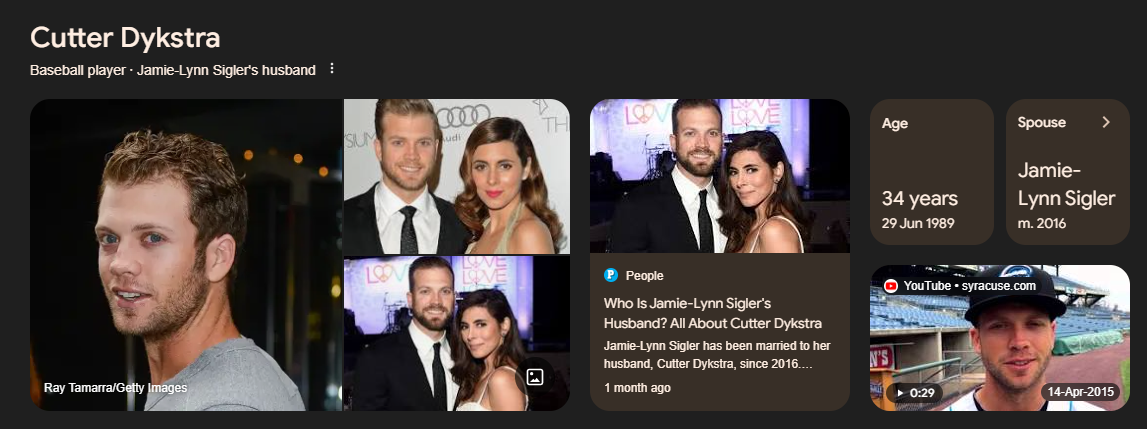Open the three-dot menu beside the subtitle
The image size is (1147, 429).
pyautogui.click(x=332, y=69)
